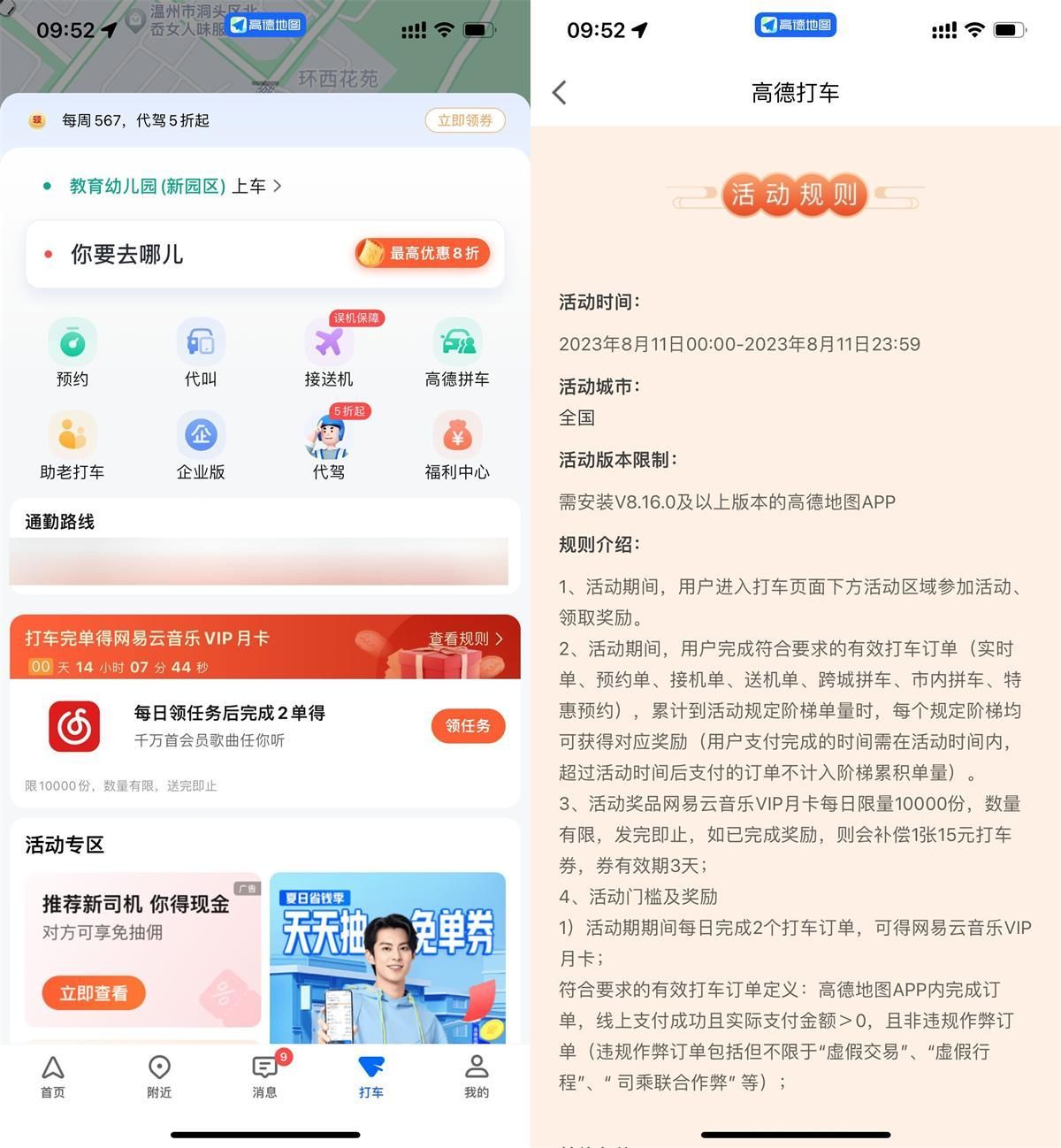Image resolution: width=1061 pixels, height=1148 pixels.
Task: Tap 立即领券 coupon button
Action: 465,120
